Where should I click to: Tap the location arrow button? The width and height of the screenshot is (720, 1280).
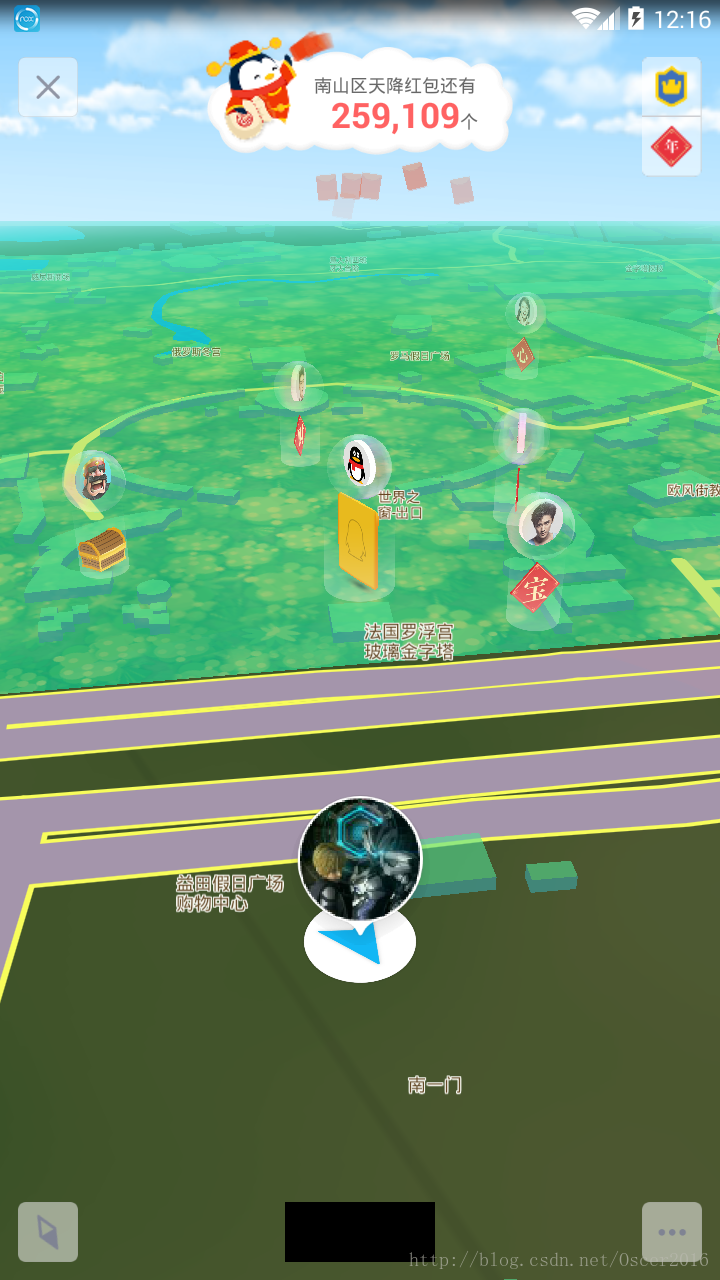(x=48, y=1232)
